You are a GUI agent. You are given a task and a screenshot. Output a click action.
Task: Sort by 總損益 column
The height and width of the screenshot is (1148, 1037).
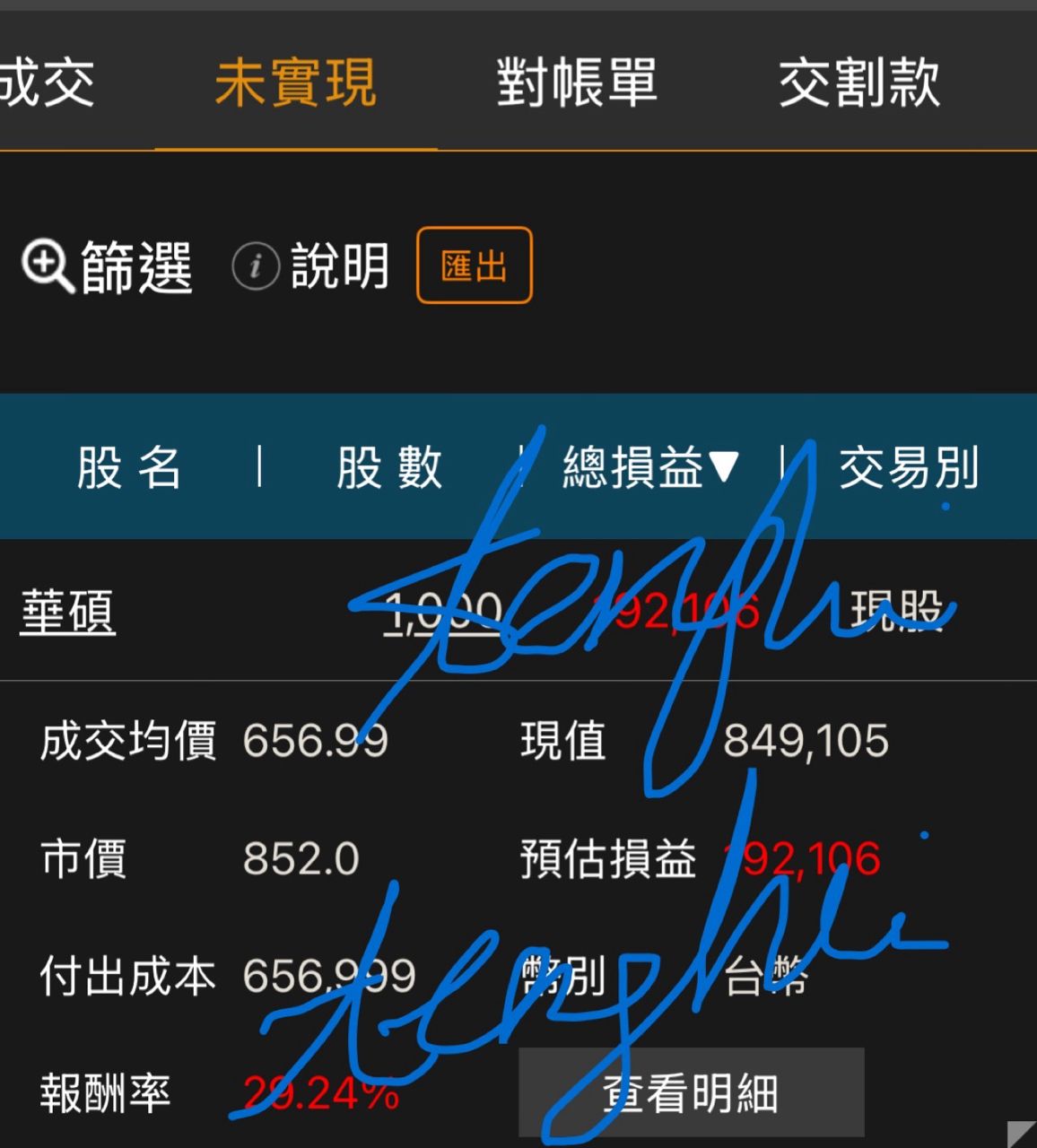649,467
